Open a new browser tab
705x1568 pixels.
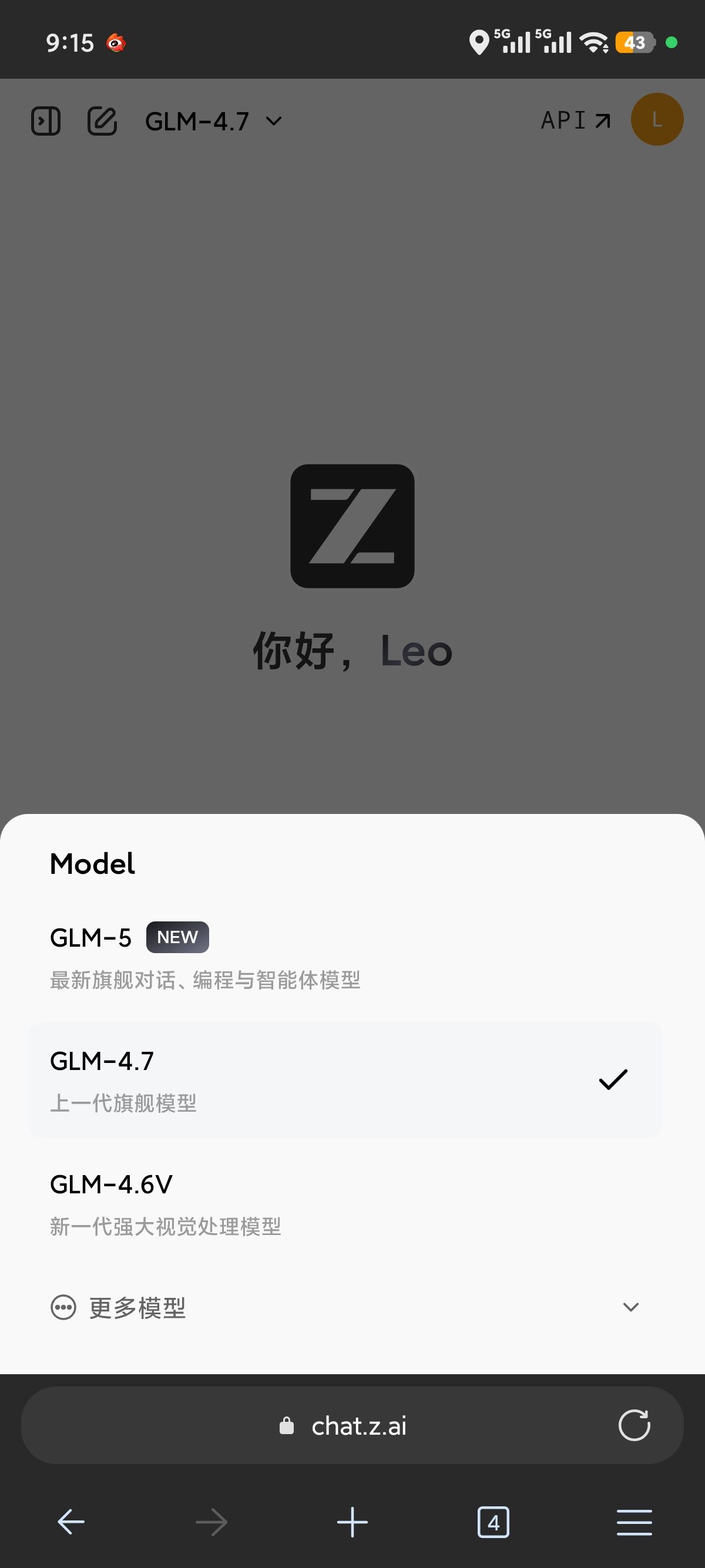352,1522
